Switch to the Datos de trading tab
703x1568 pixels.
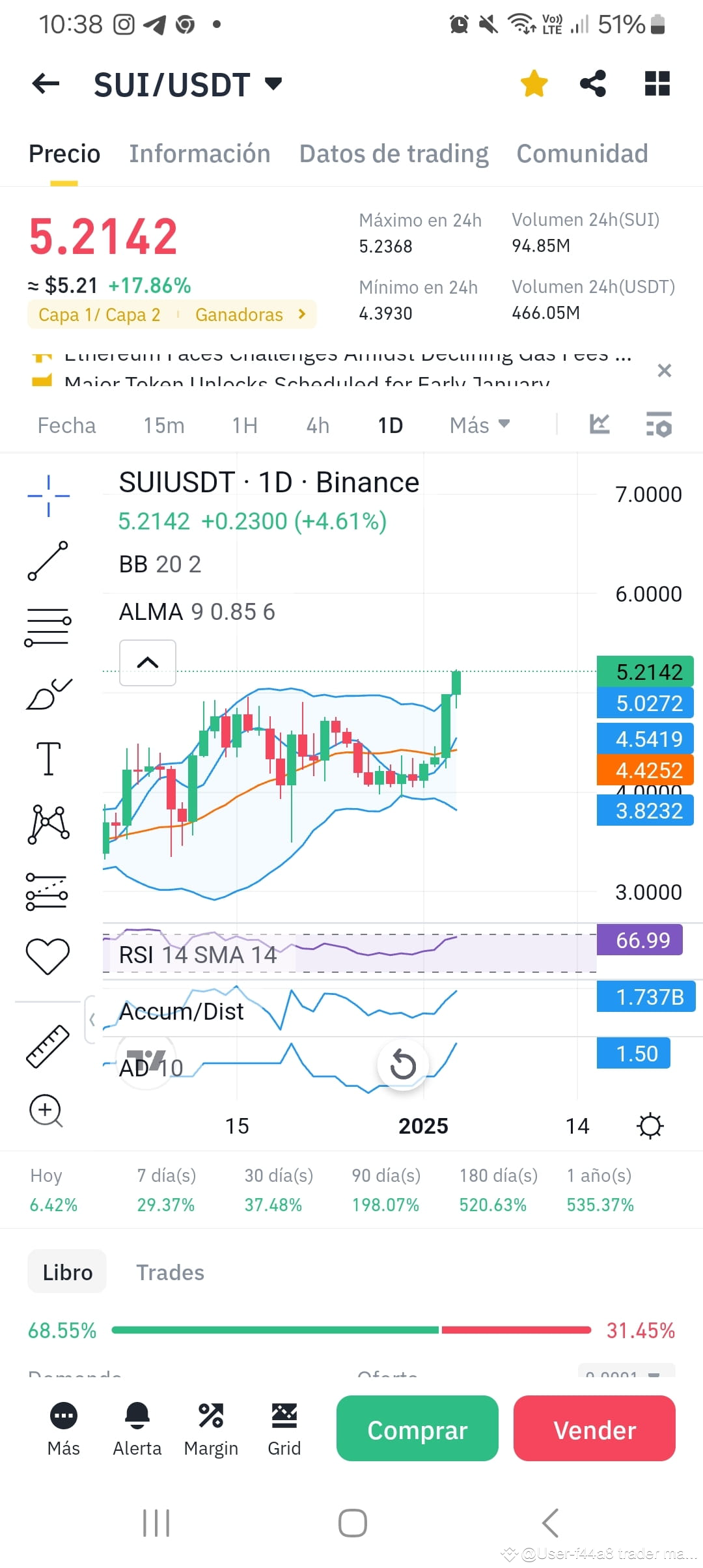tap(393, 154)
